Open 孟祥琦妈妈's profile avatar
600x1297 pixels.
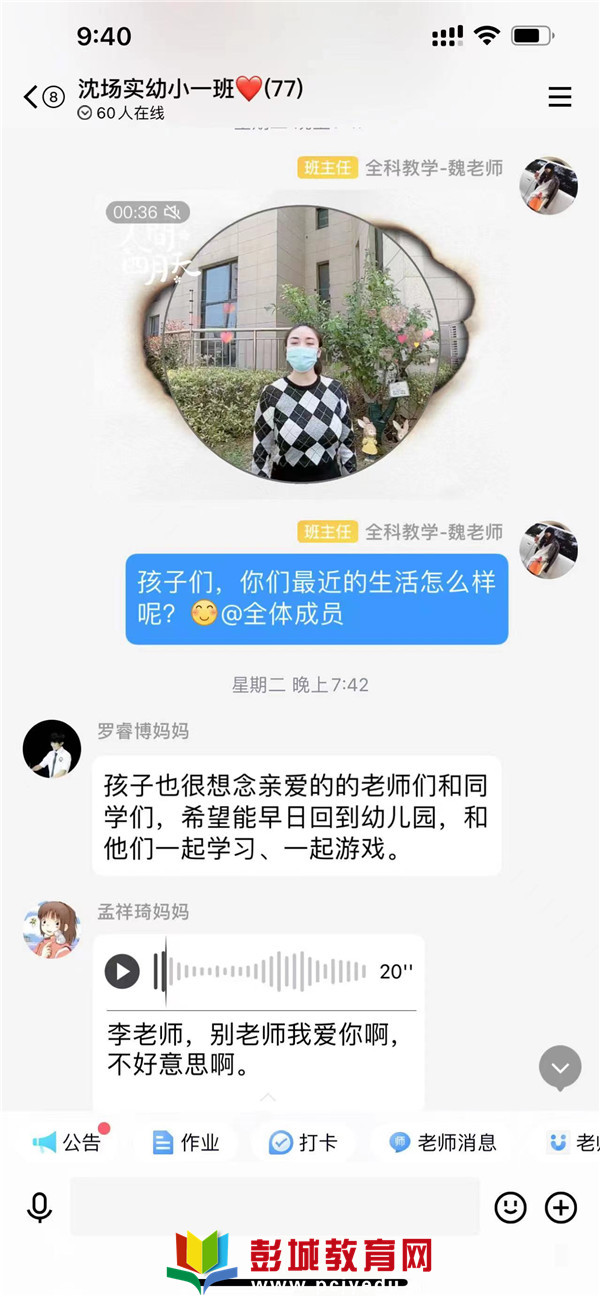tap(51, 928)
